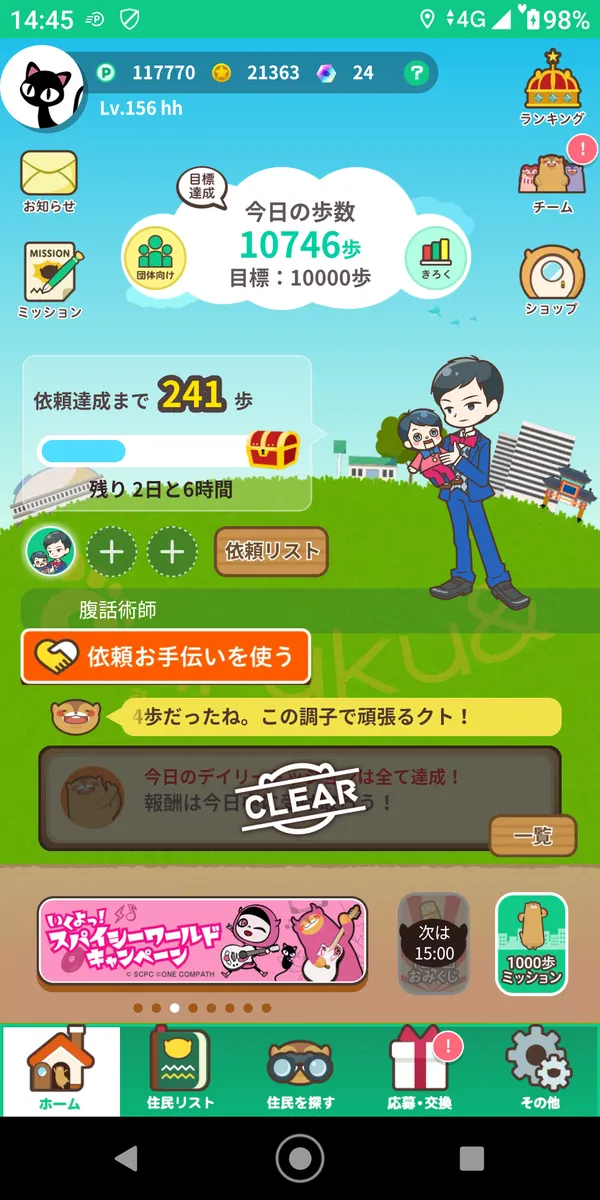The height and width of the screenshot is (1200, 600).
Task: Switch to the 住民を探す tab
Action: pos(300,1070)
